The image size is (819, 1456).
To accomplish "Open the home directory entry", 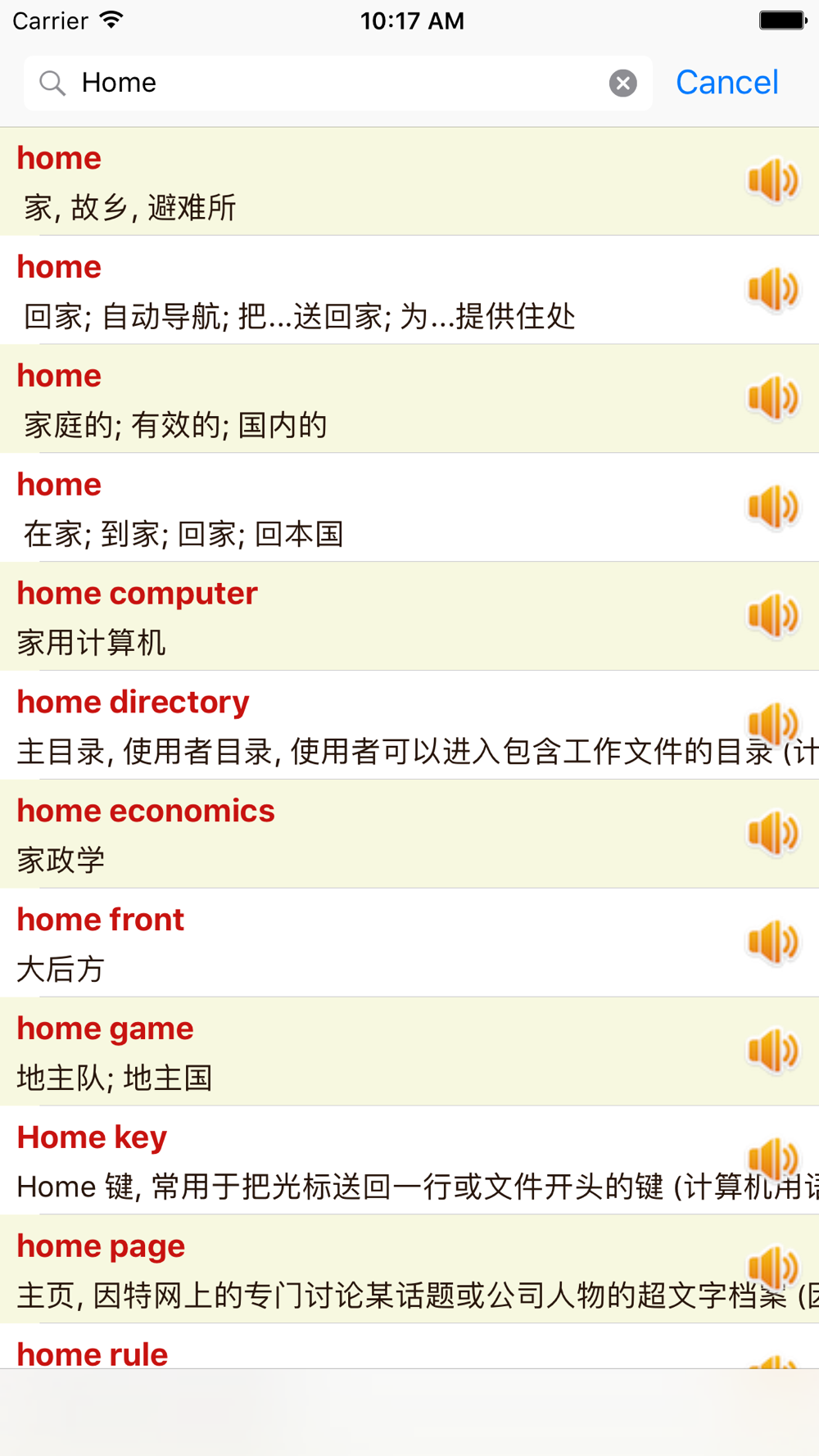I will pos(409,725).
